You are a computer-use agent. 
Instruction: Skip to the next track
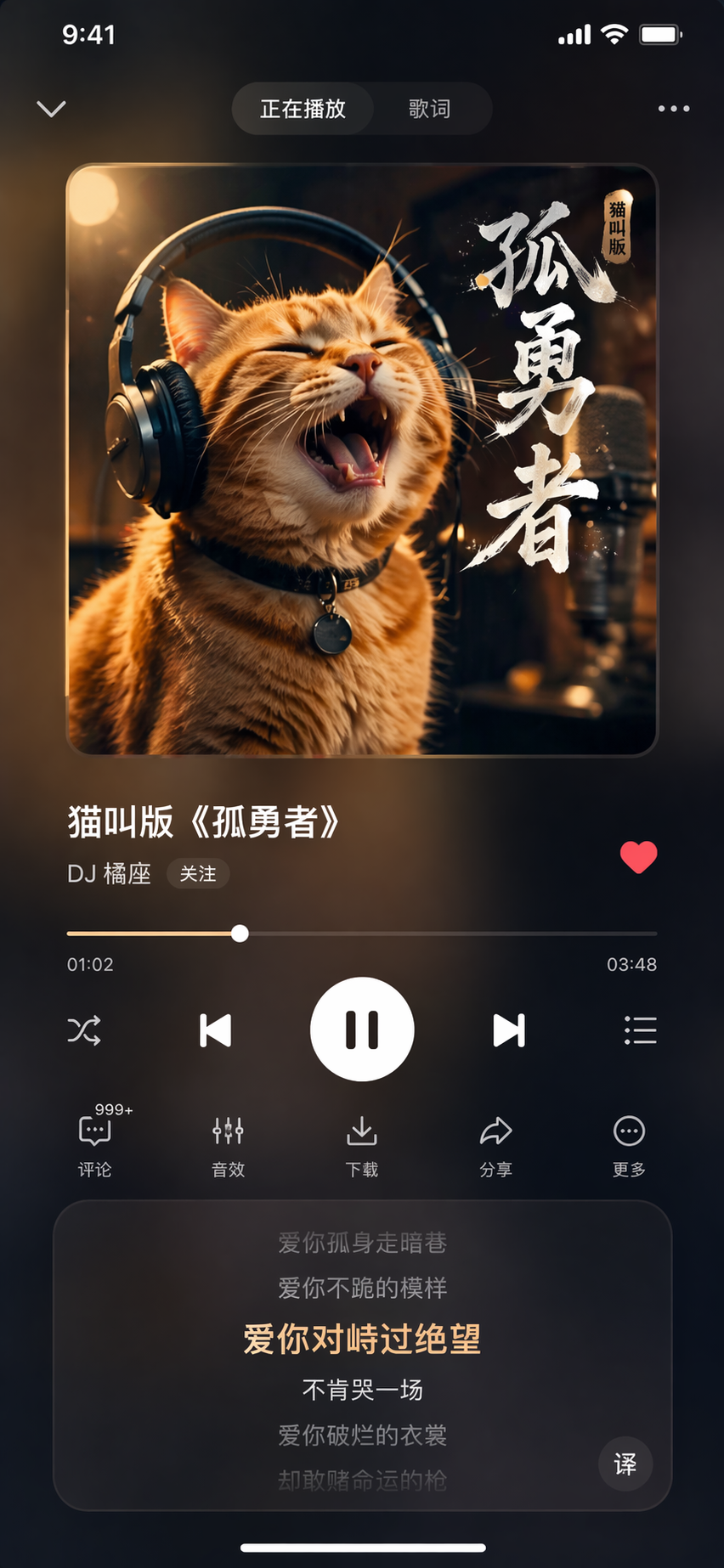click(509, 1030)
